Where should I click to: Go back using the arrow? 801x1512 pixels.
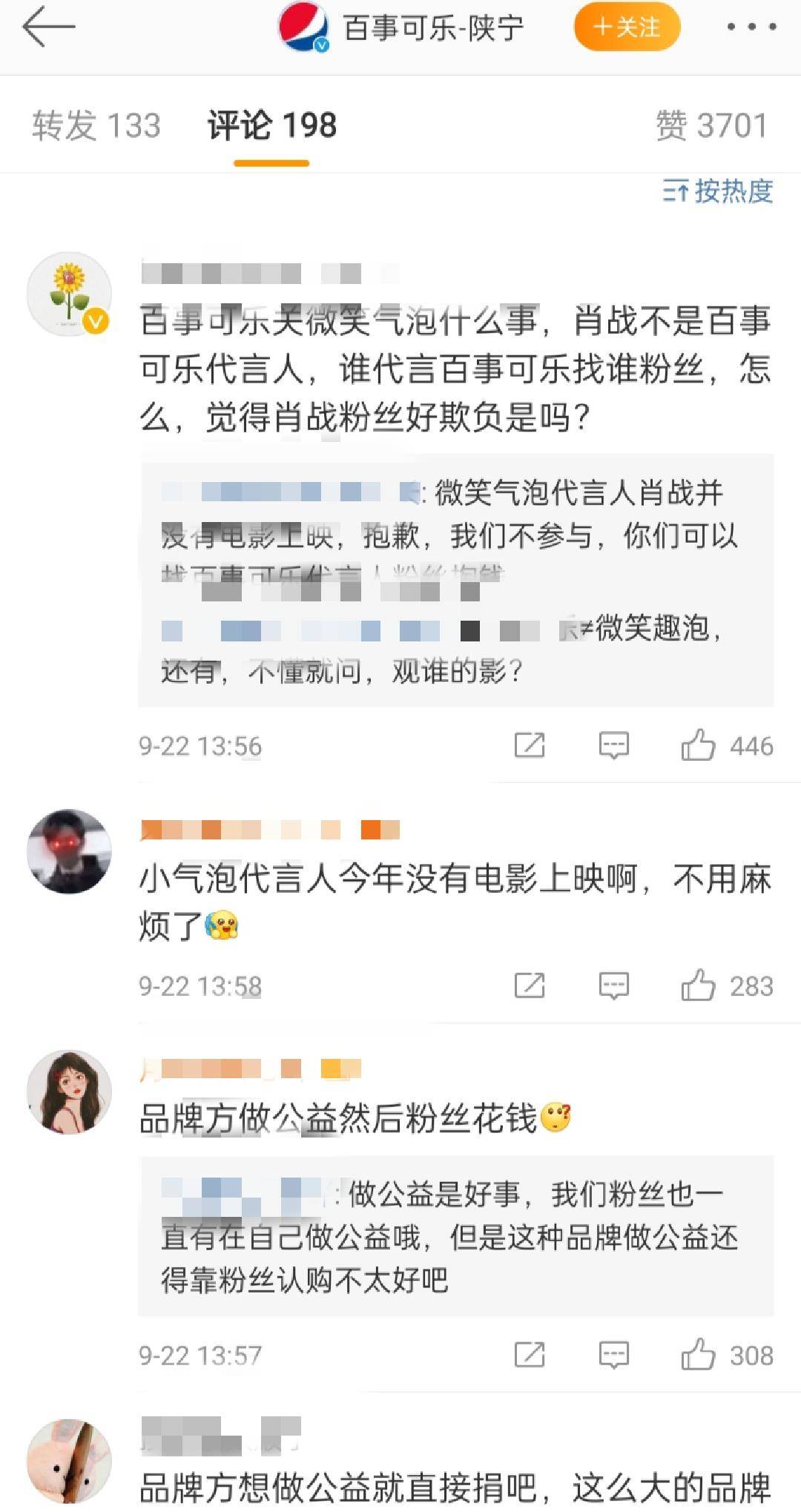pos(49,27)
